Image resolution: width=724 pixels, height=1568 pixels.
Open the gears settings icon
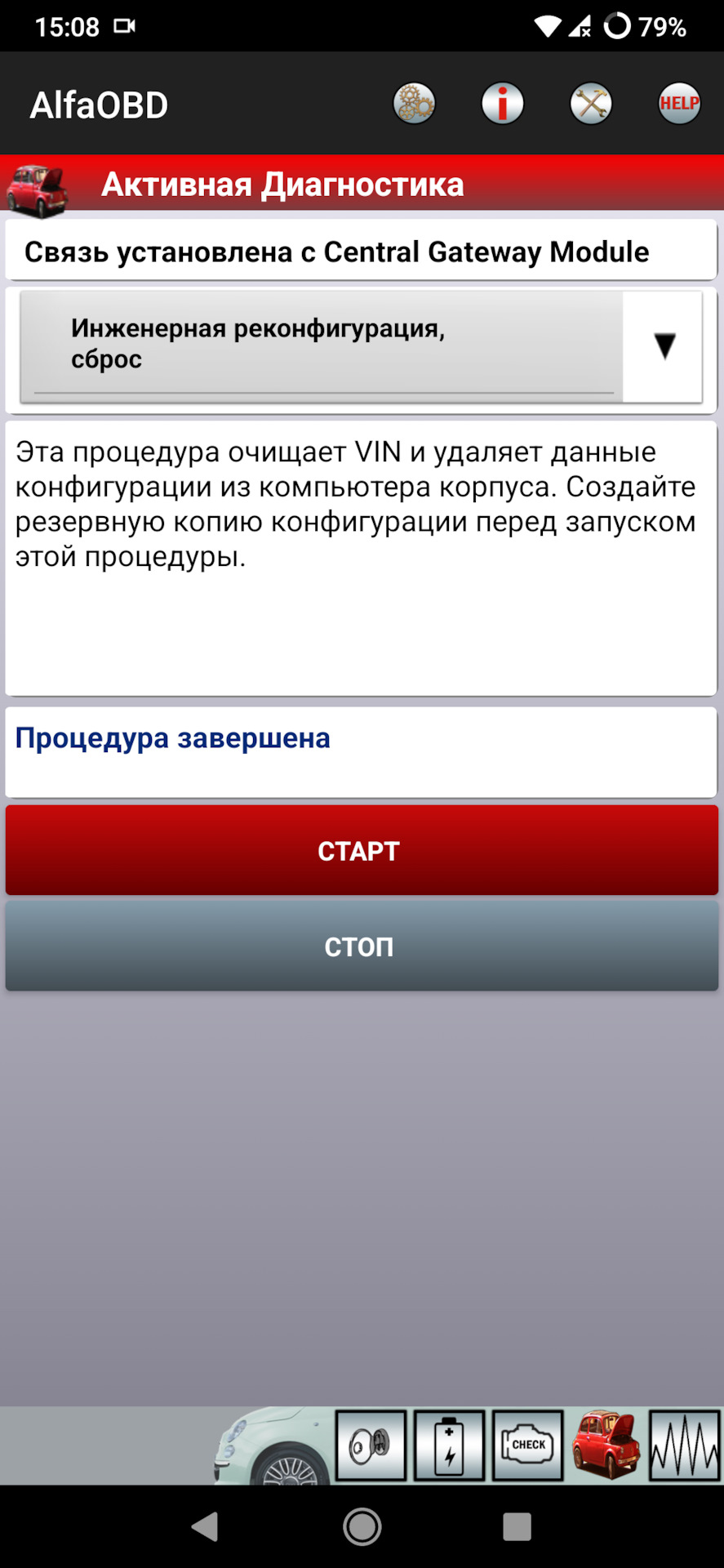(415, 105)
